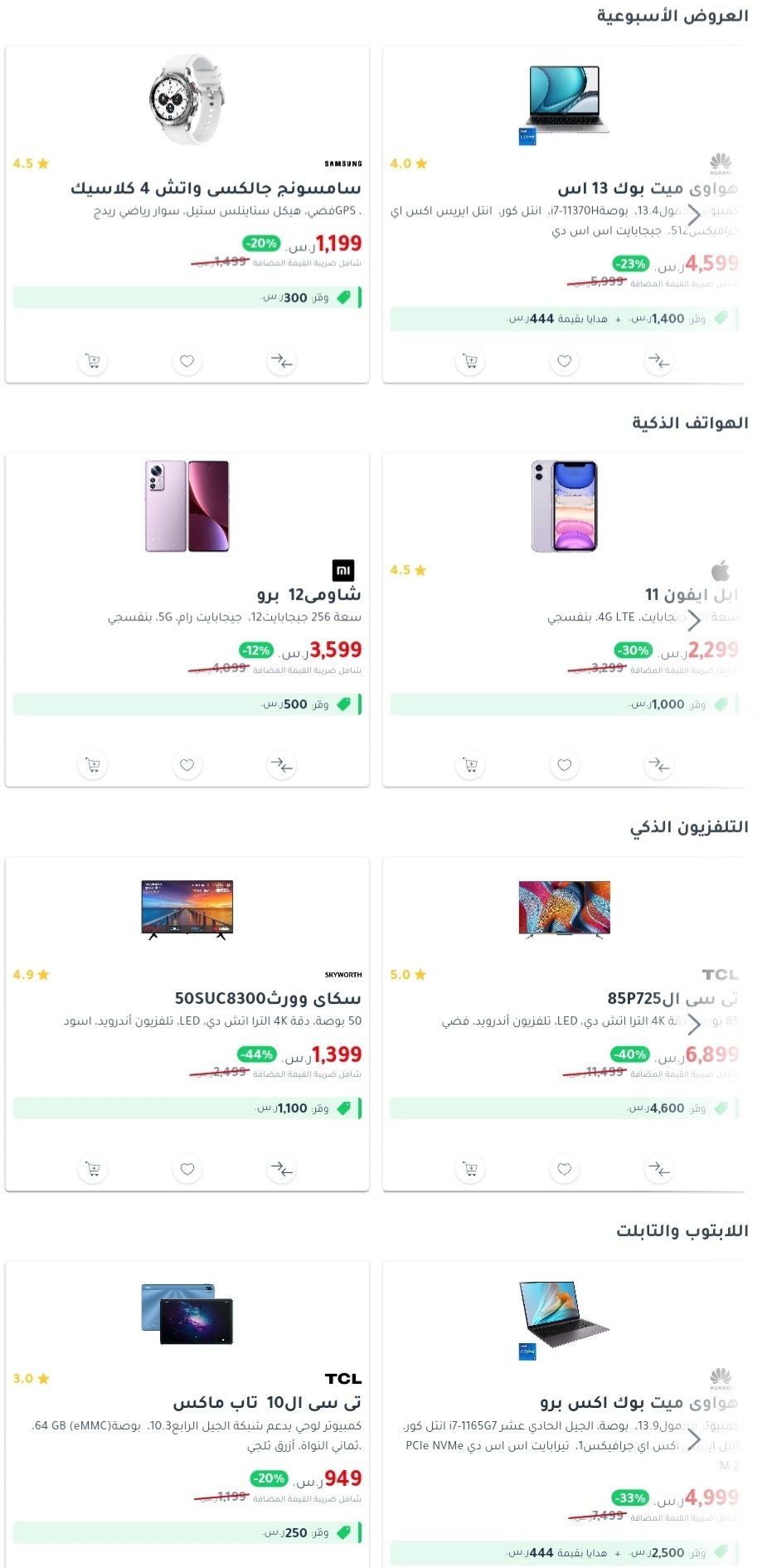Compare the Skyworth 50SUC8300 TV
767x1568 pixels.
point(282,1169)
